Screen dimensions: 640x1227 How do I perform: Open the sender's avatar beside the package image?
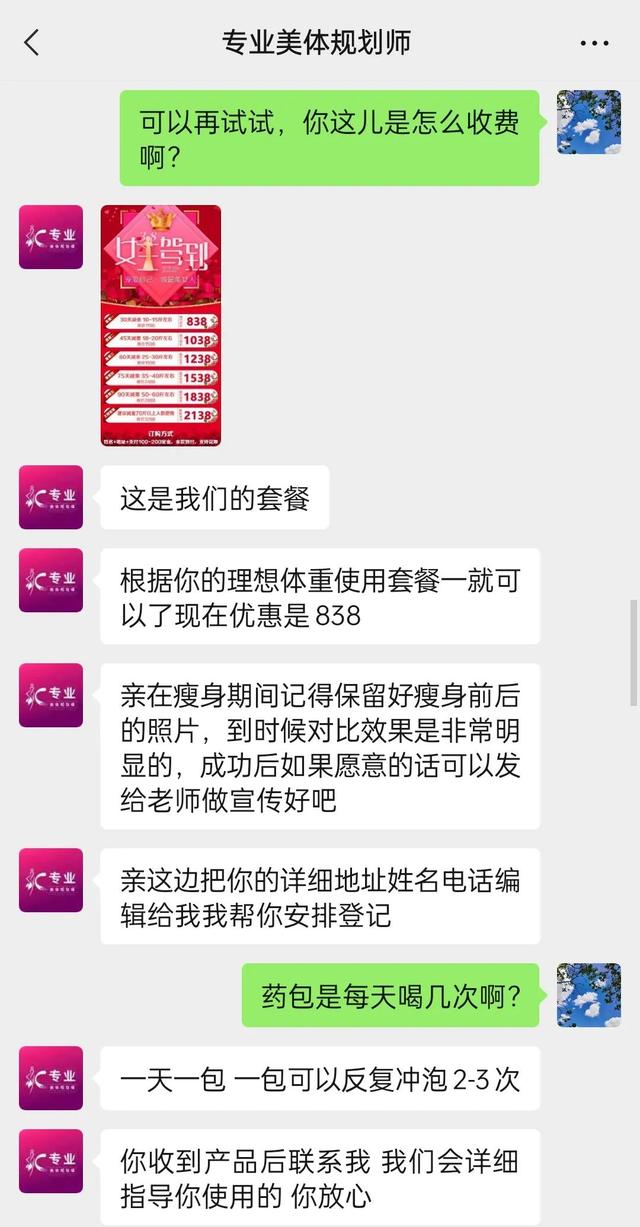51,237
